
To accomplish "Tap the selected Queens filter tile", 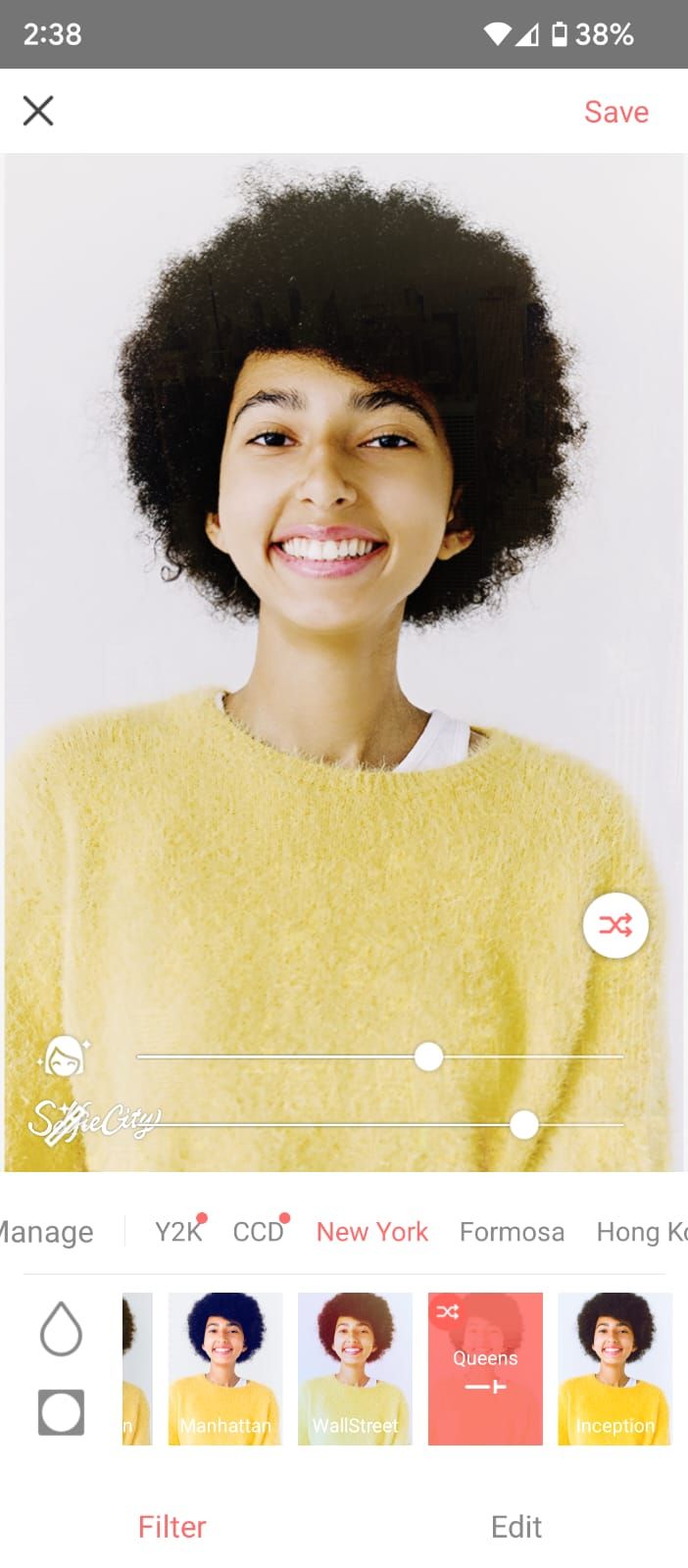I will [x=485, y=1368].
